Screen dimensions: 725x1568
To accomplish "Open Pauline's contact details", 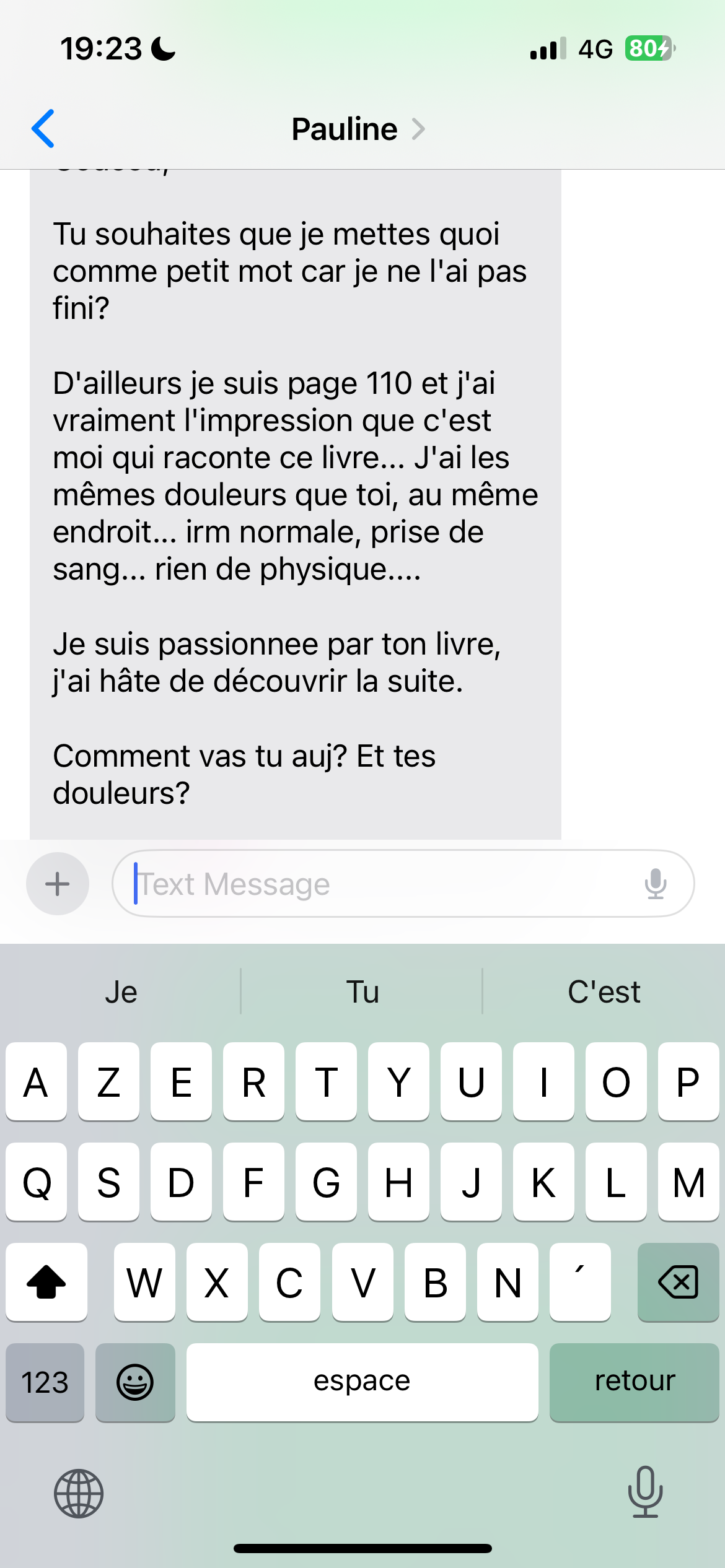I will click(358, 129).
